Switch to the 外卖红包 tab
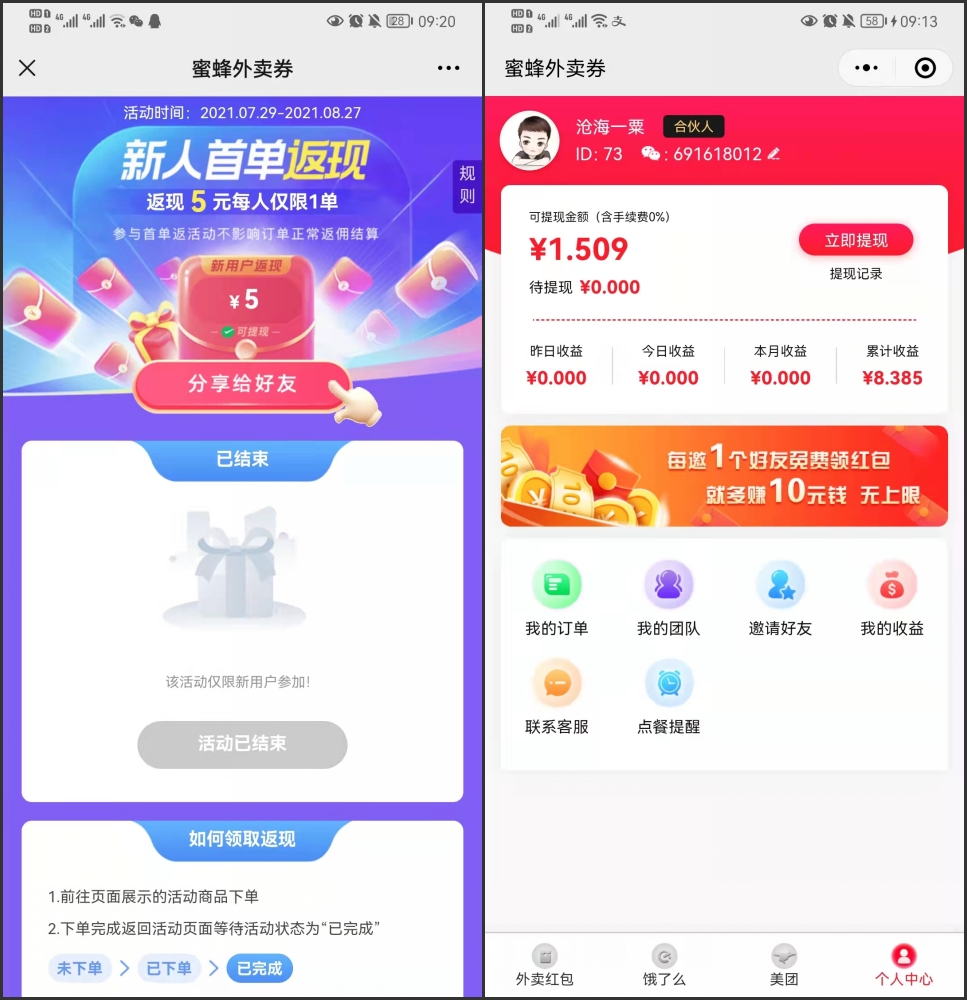Image resolution: width=967 pixels, height=1000 pixels. click(545, 966)
